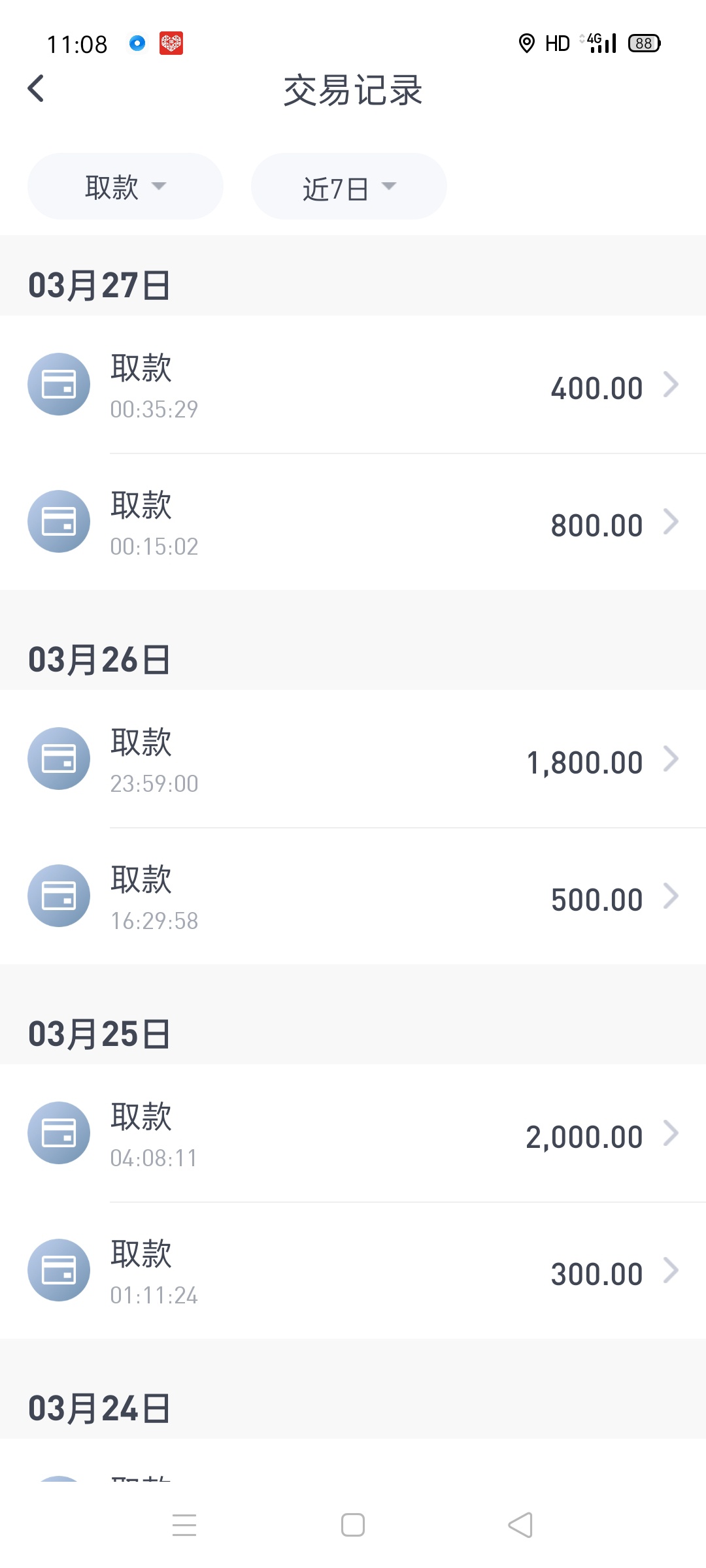View the 800.00 withdrawal at 00:15:02
The width and height of the screenshot is (706, 1568).
(353, 522)
